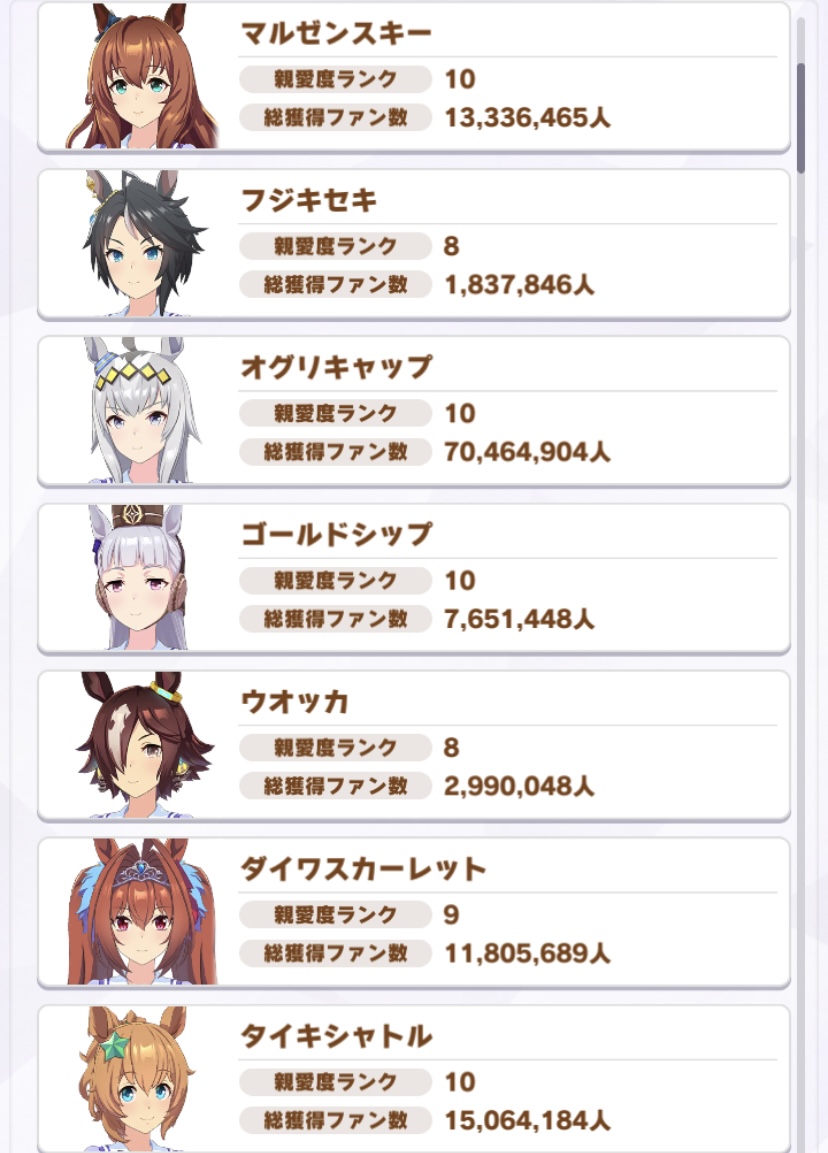Select the フジキセキ entry
Screen dimensions: 828x1153
pyautogui.click(x=413, y=245)
